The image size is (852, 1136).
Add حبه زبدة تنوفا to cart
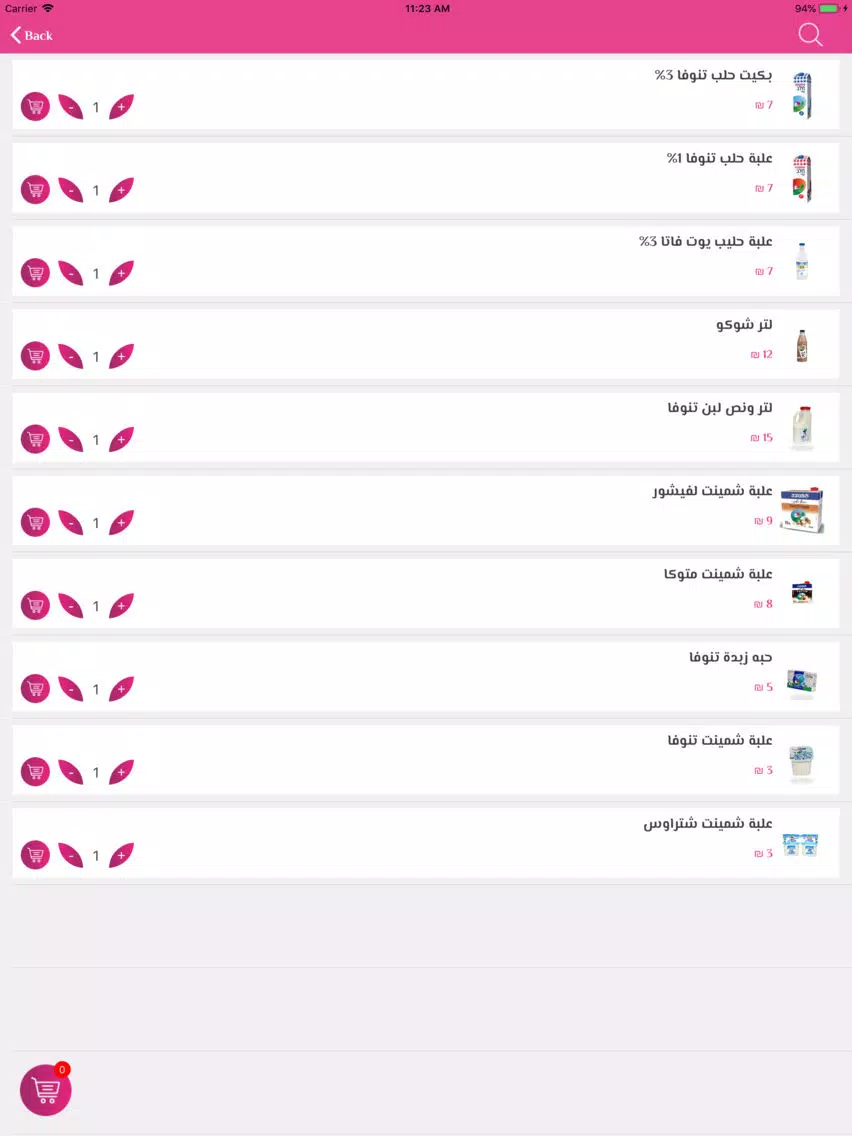pos(35,689)
